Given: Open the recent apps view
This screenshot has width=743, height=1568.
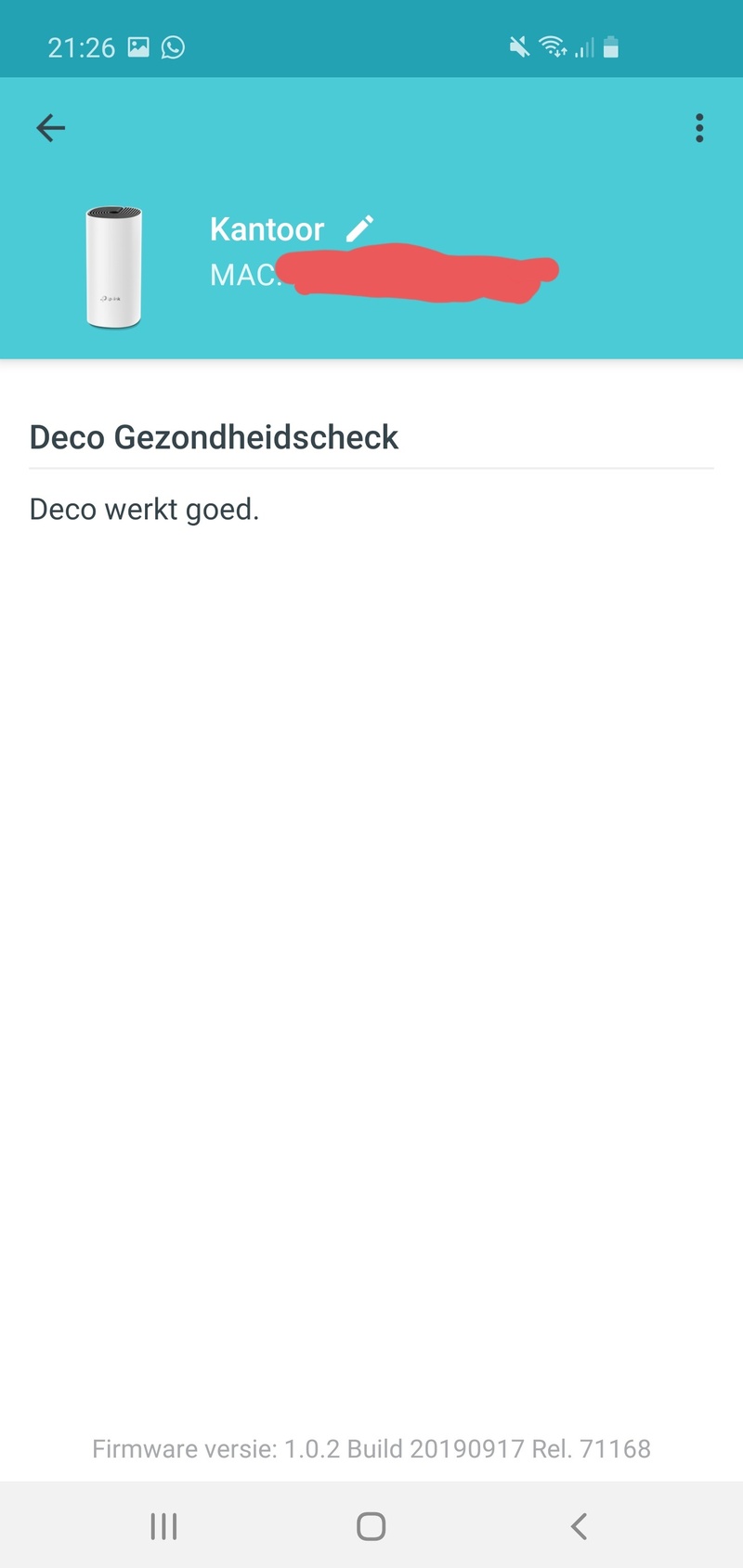Looking at the screenshot, I should tap(163, 1526).
